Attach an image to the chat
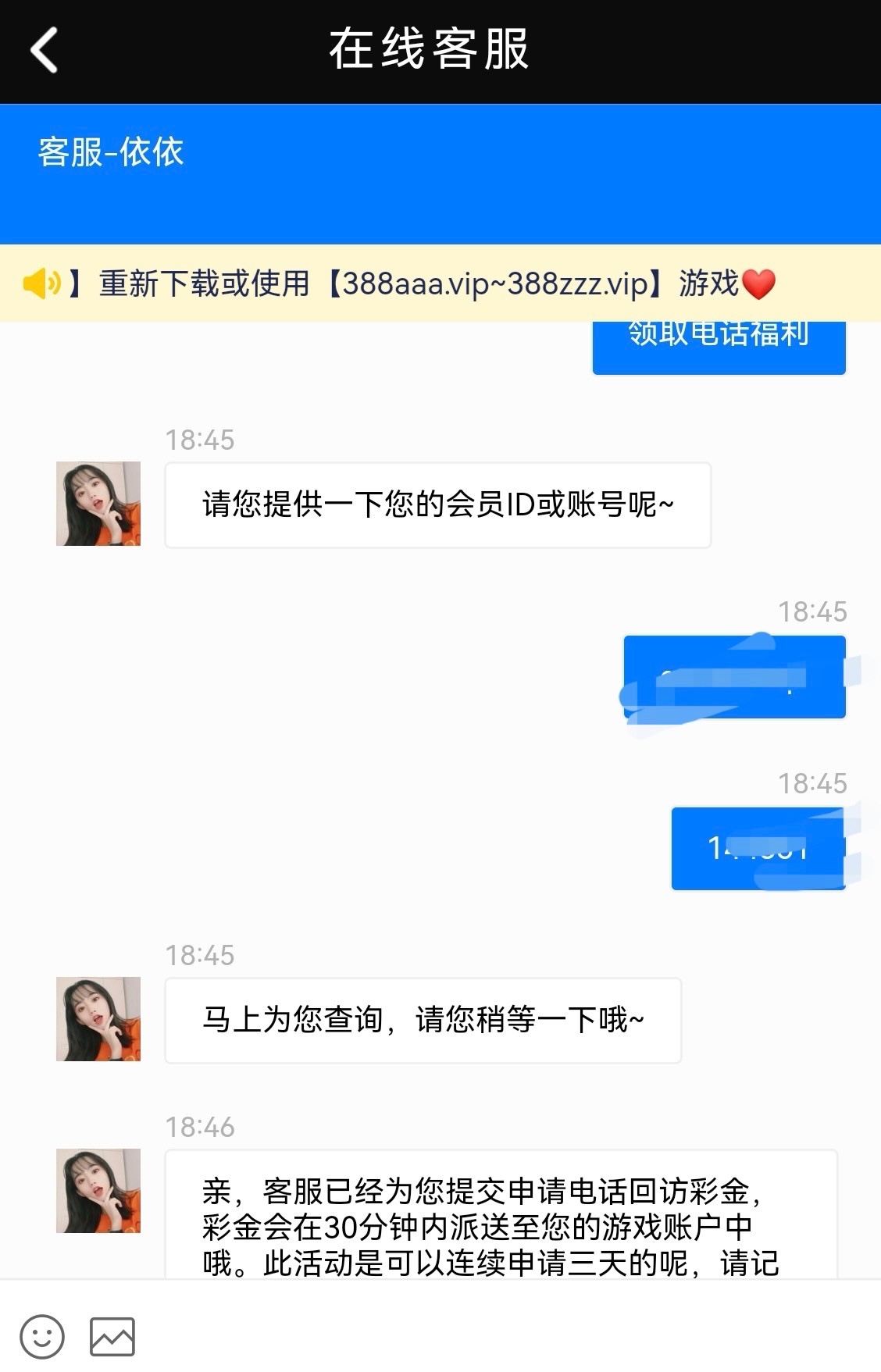The image size is (881, 1372). [x=112, y=1336]
